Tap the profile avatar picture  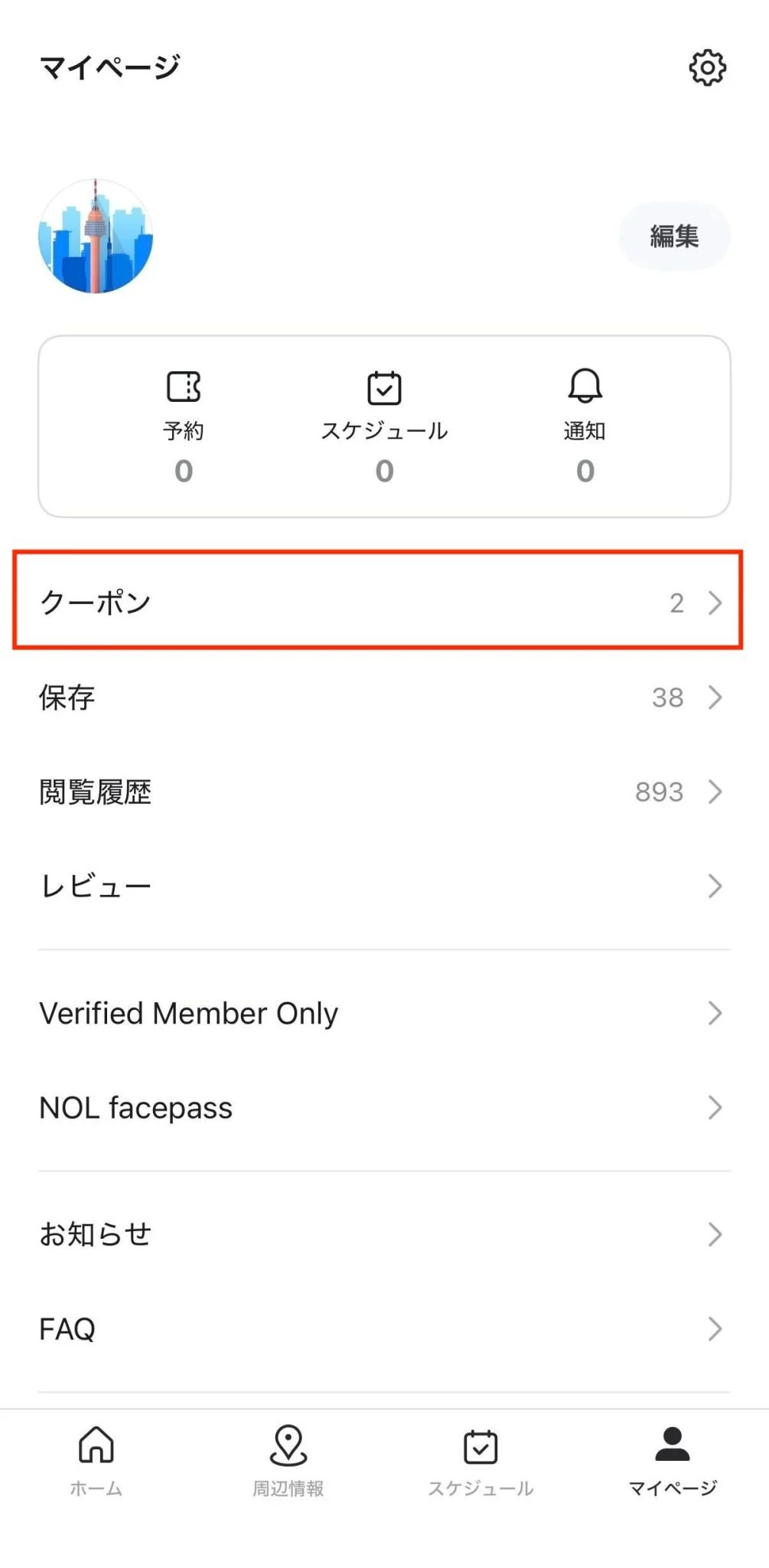pyautogui.click(x=96, y=237)
